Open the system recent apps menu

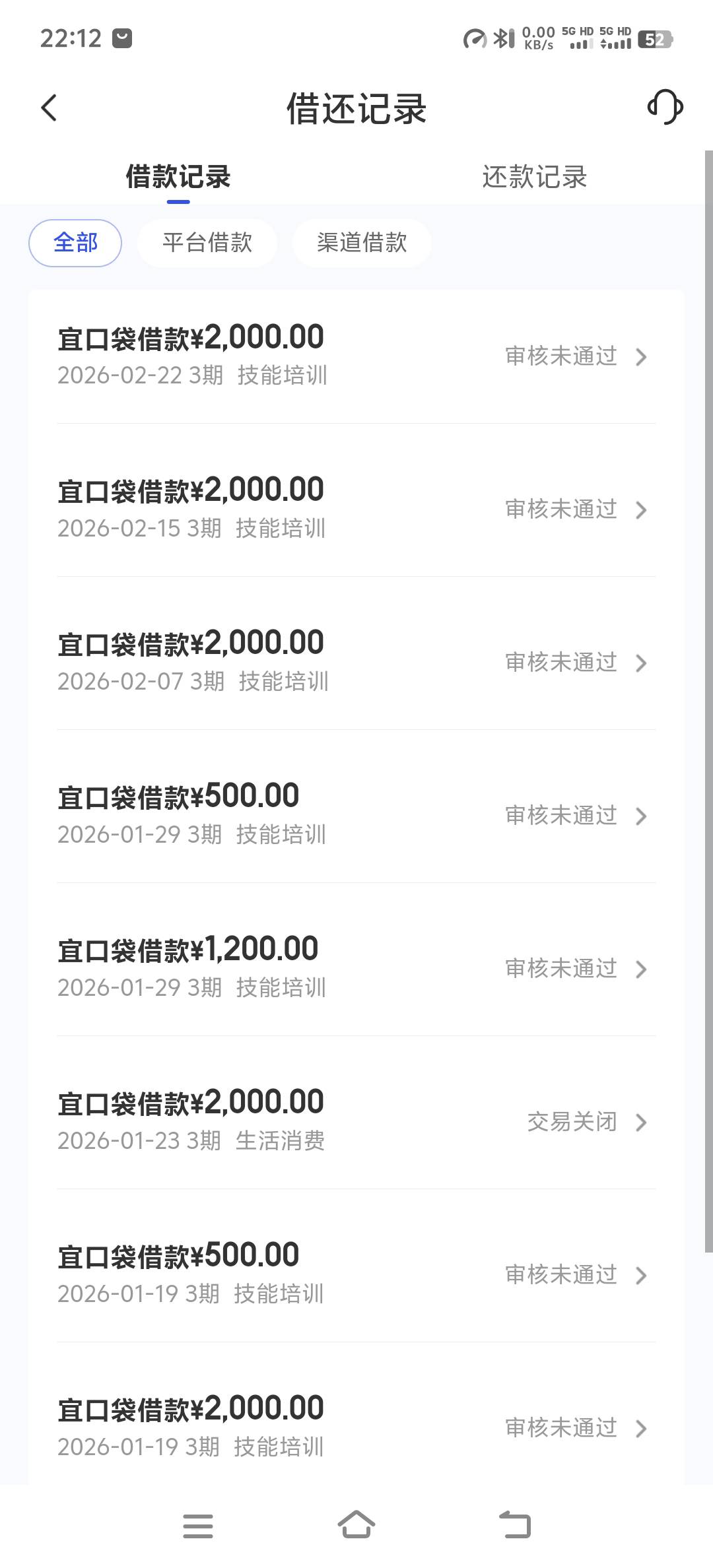pos(197,1525)
